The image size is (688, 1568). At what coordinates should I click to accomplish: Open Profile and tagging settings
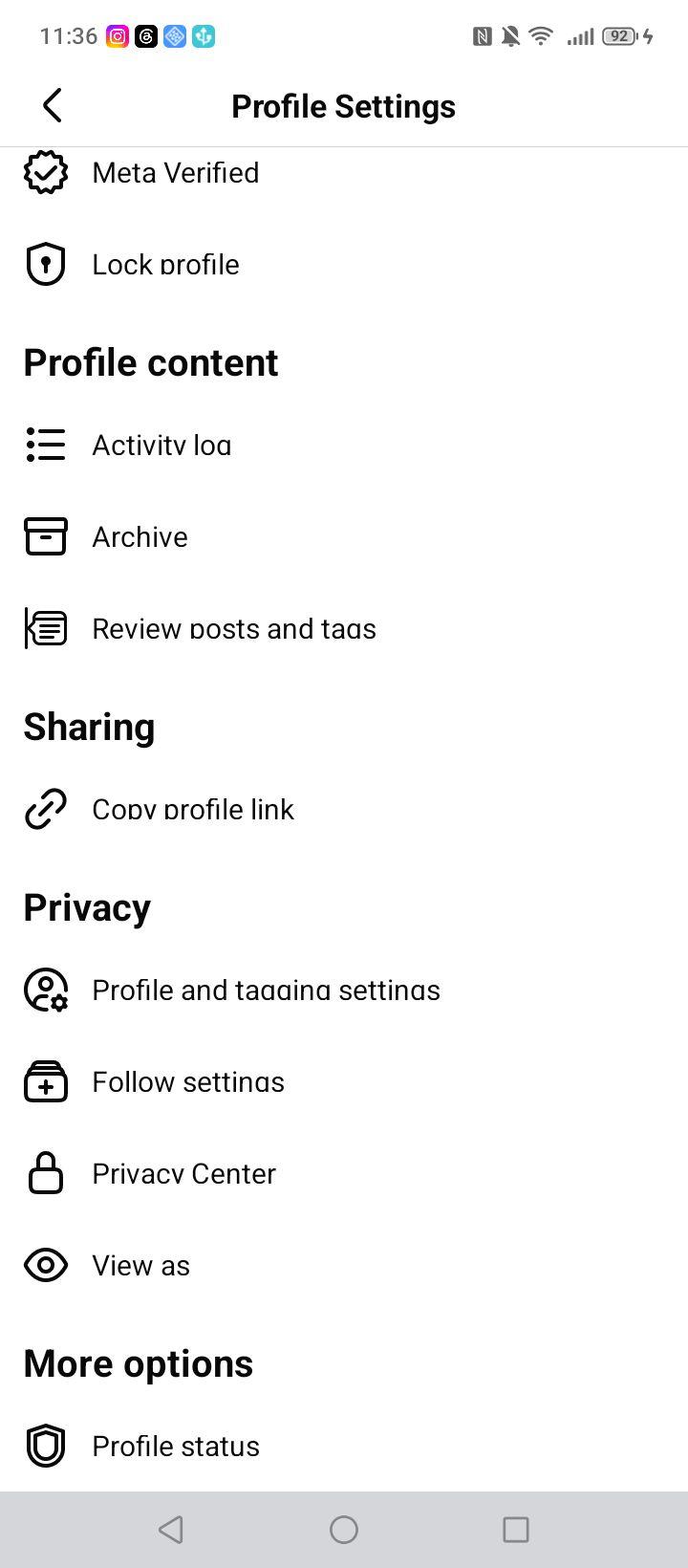click(344, 991)
